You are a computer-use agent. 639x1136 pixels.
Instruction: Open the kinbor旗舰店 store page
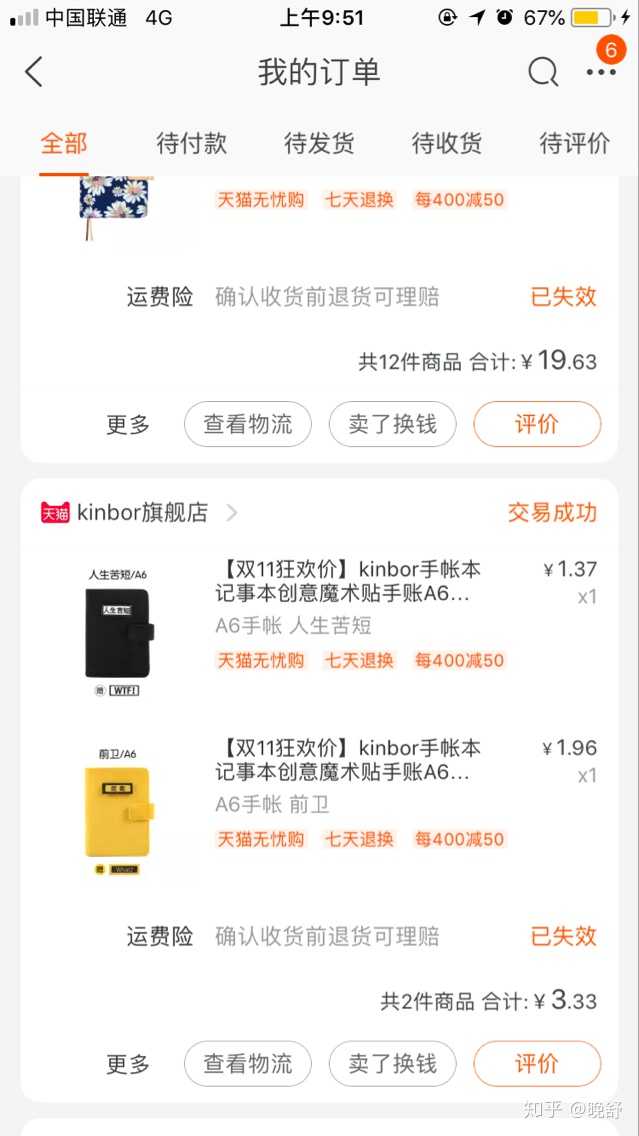(x=142, y=513)
